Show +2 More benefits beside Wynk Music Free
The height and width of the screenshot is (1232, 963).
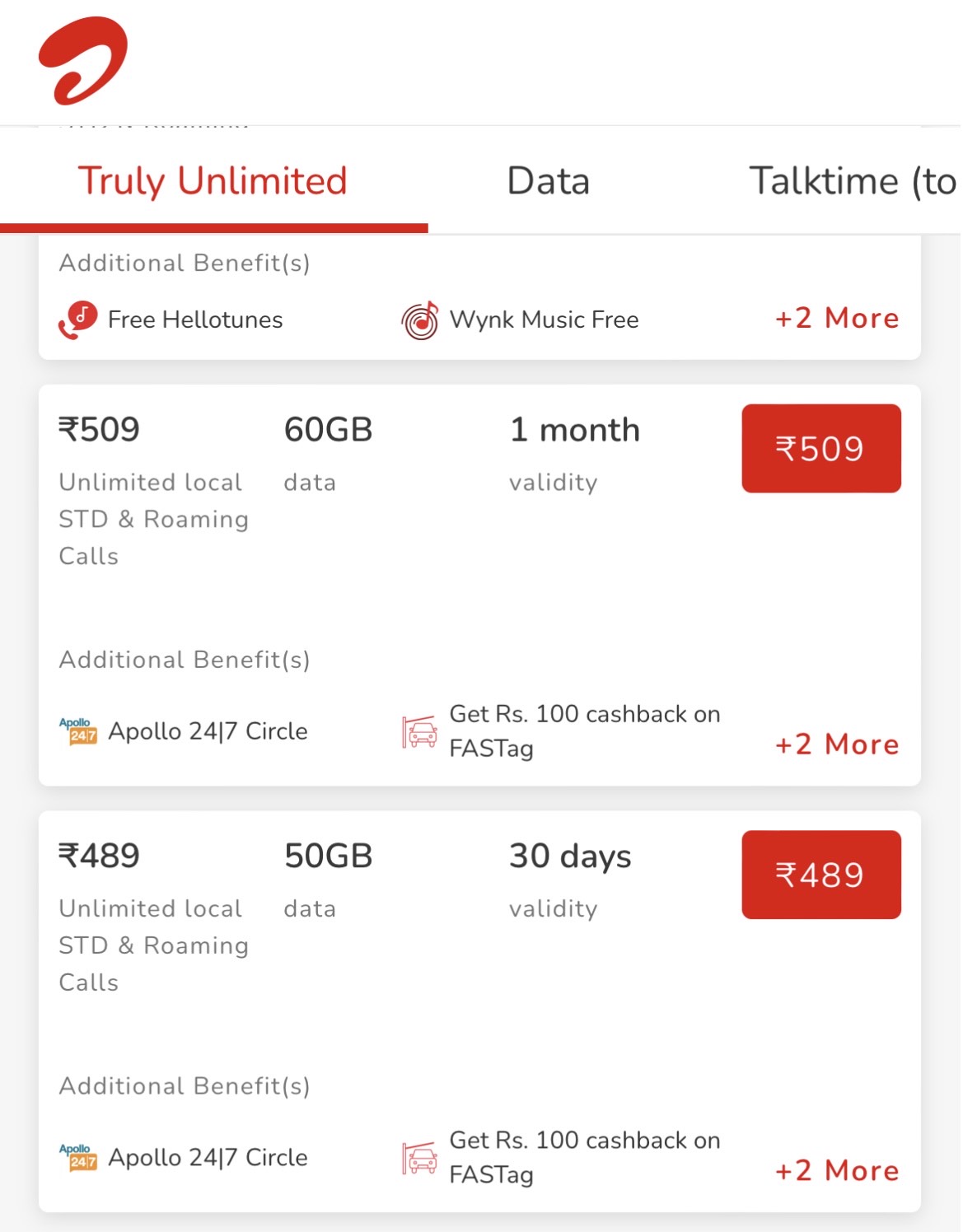pos(836,319)
